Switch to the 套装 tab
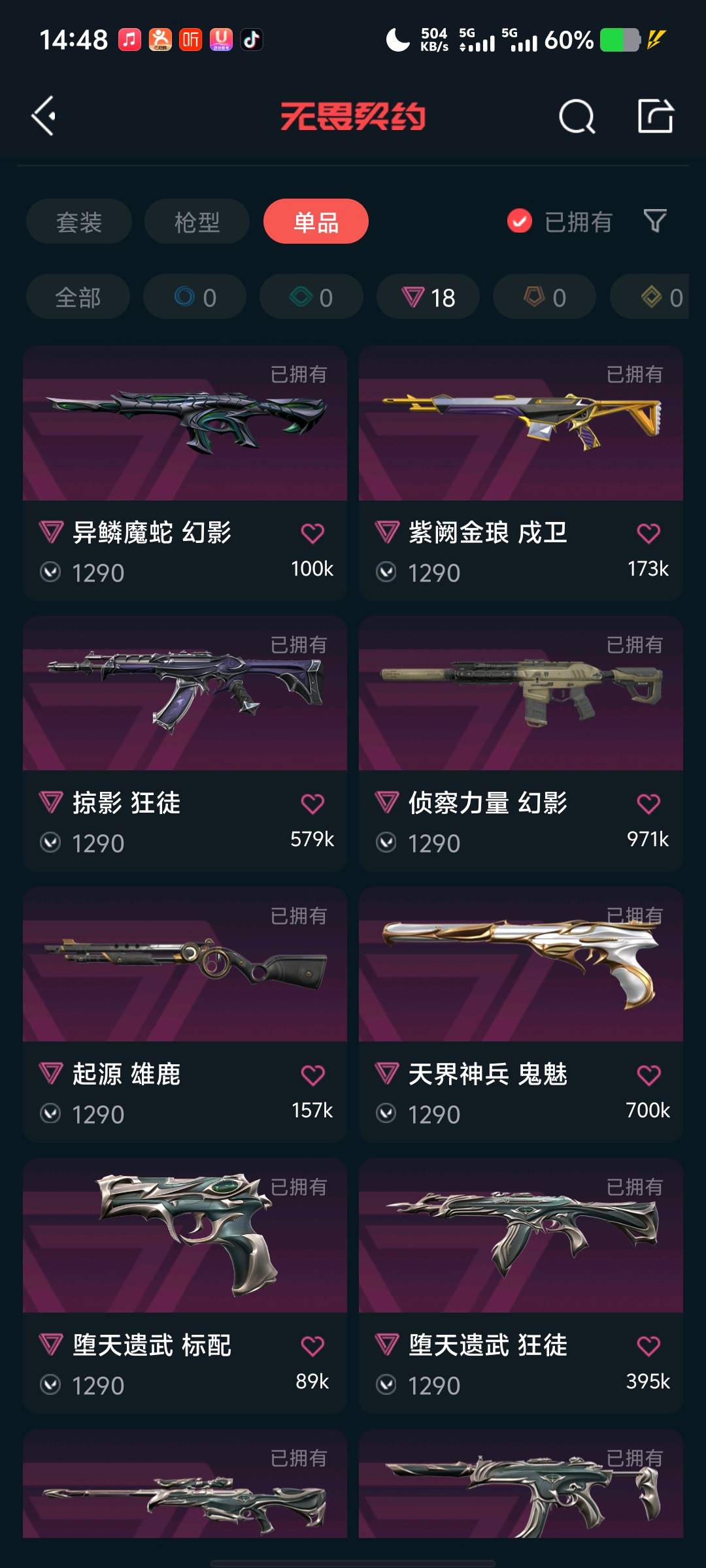The height and width of the screenshot is (1568, 706). [x=79, y=222]
